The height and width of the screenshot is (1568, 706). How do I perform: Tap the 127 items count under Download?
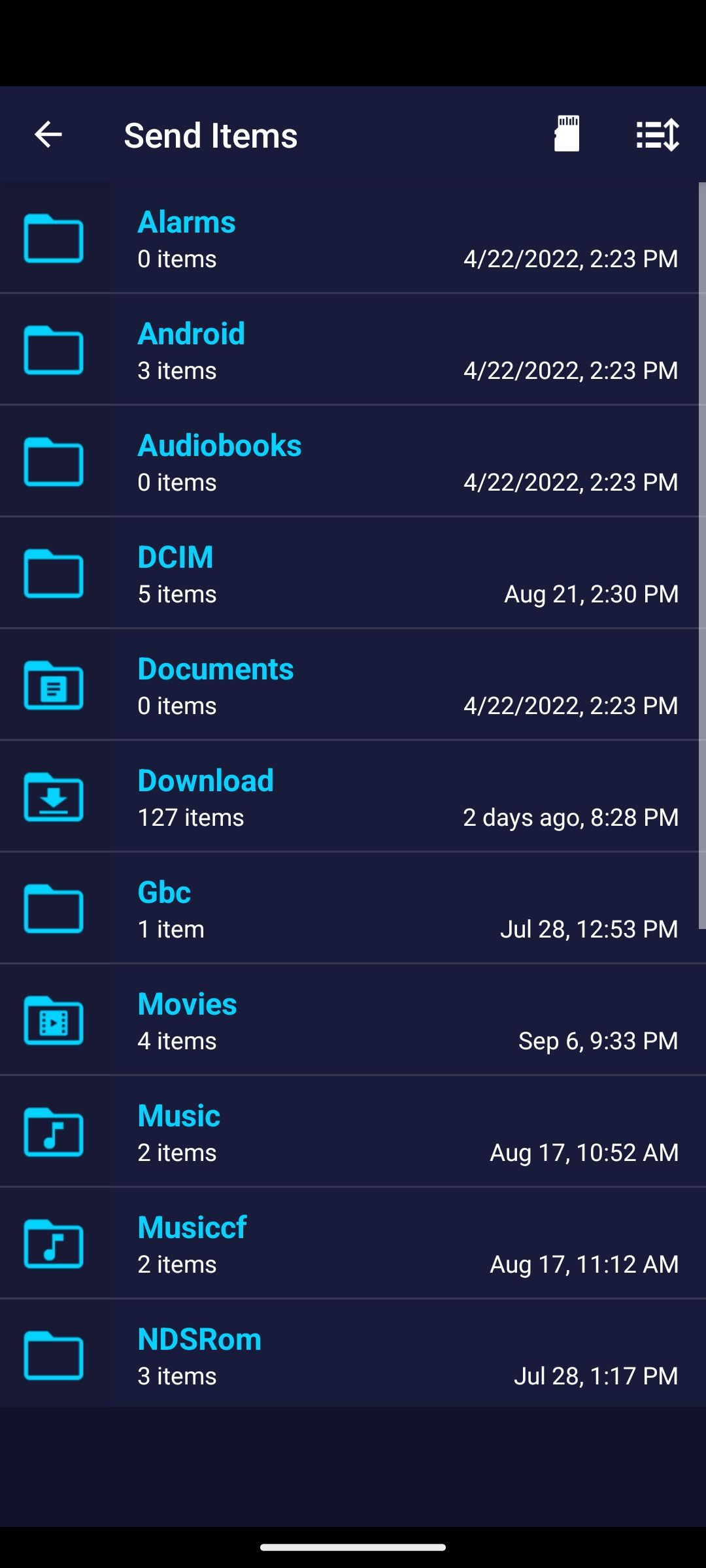[190, 817]
